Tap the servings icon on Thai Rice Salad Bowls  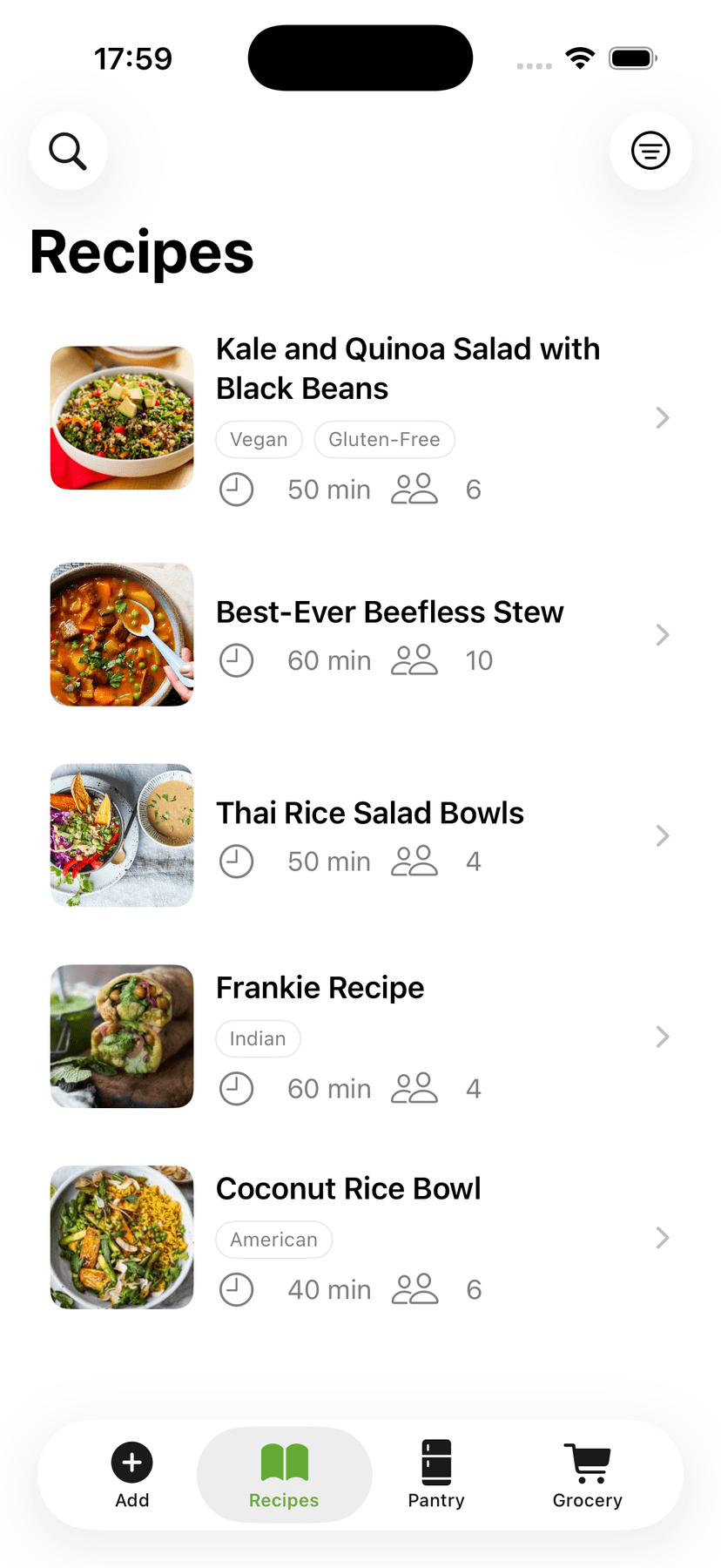pos(414,861)
